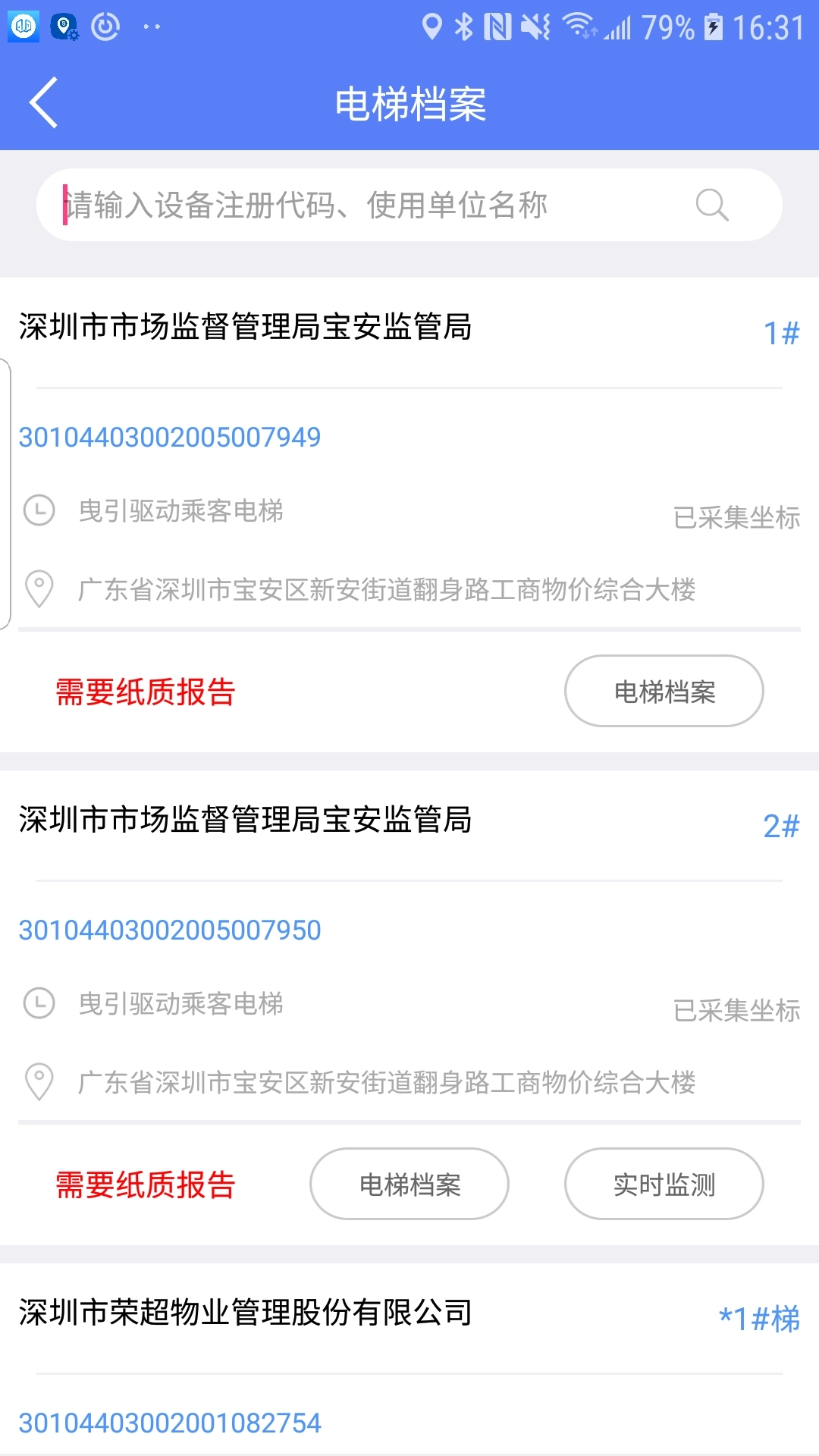Tap the magnifier icon to search
The image size is (819, 1456).
pyautogui.click(x=710, y=204)
